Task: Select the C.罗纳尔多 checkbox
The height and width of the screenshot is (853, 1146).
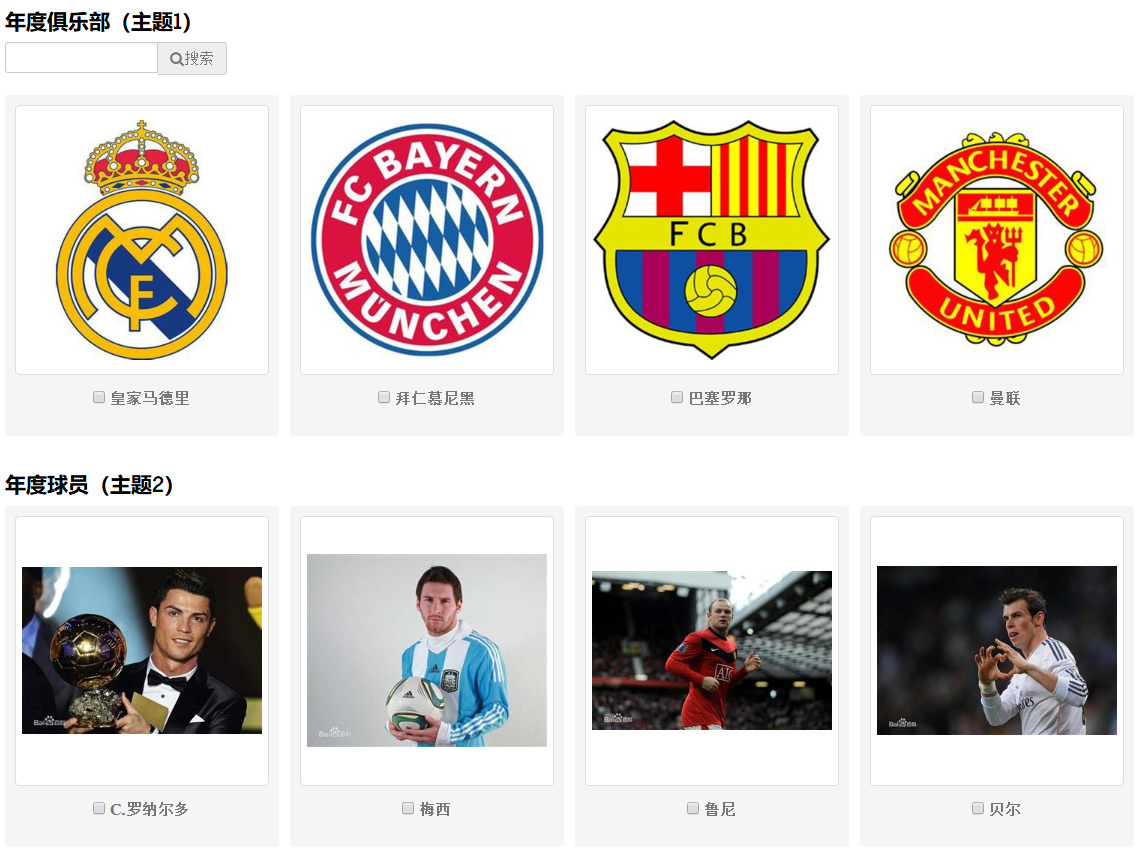Action: [x=99, y=808]
